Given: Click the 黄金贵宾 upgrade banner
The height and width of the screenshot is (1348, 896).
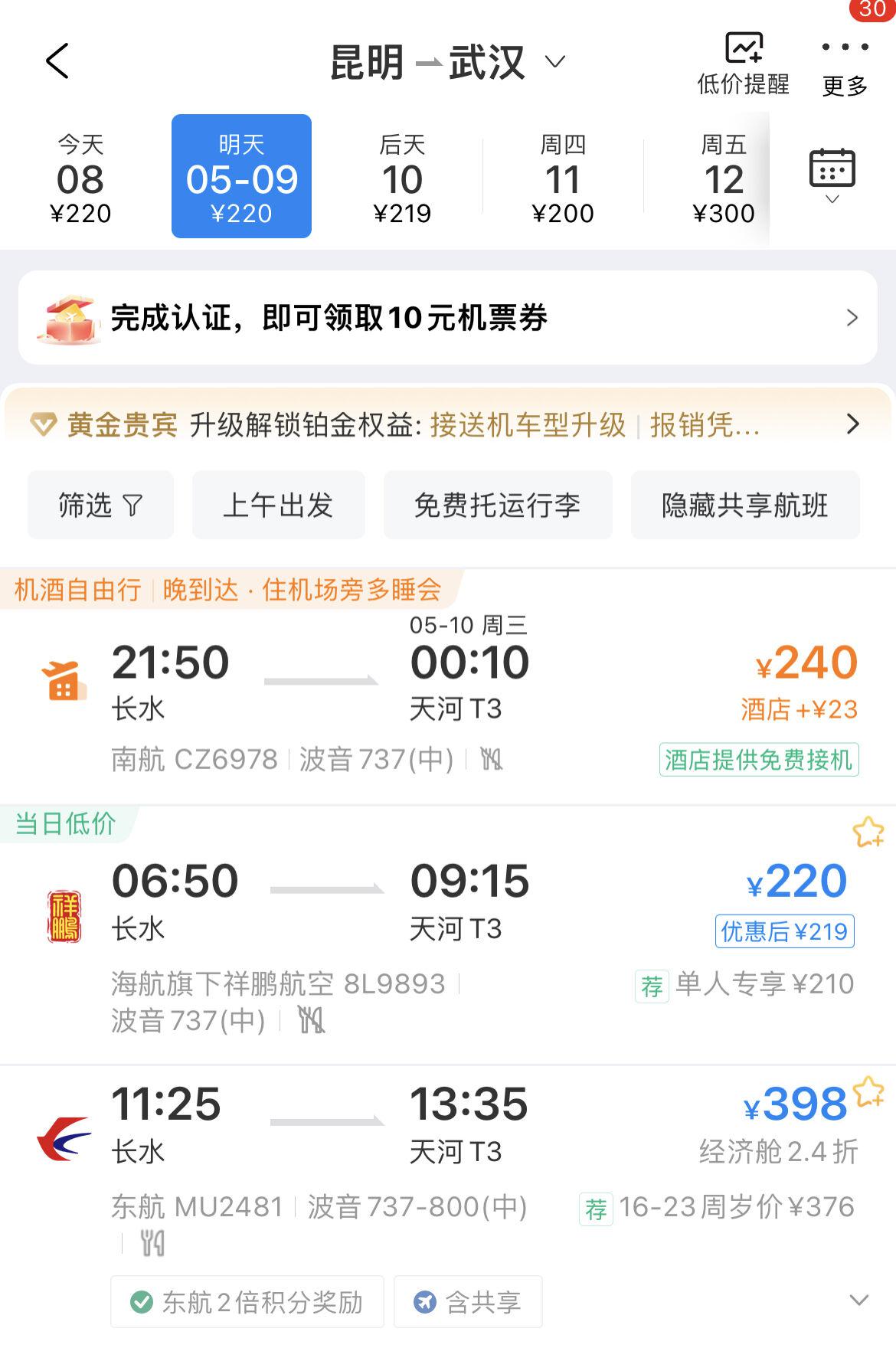Looking at the screenshot, I should point(448,422).
